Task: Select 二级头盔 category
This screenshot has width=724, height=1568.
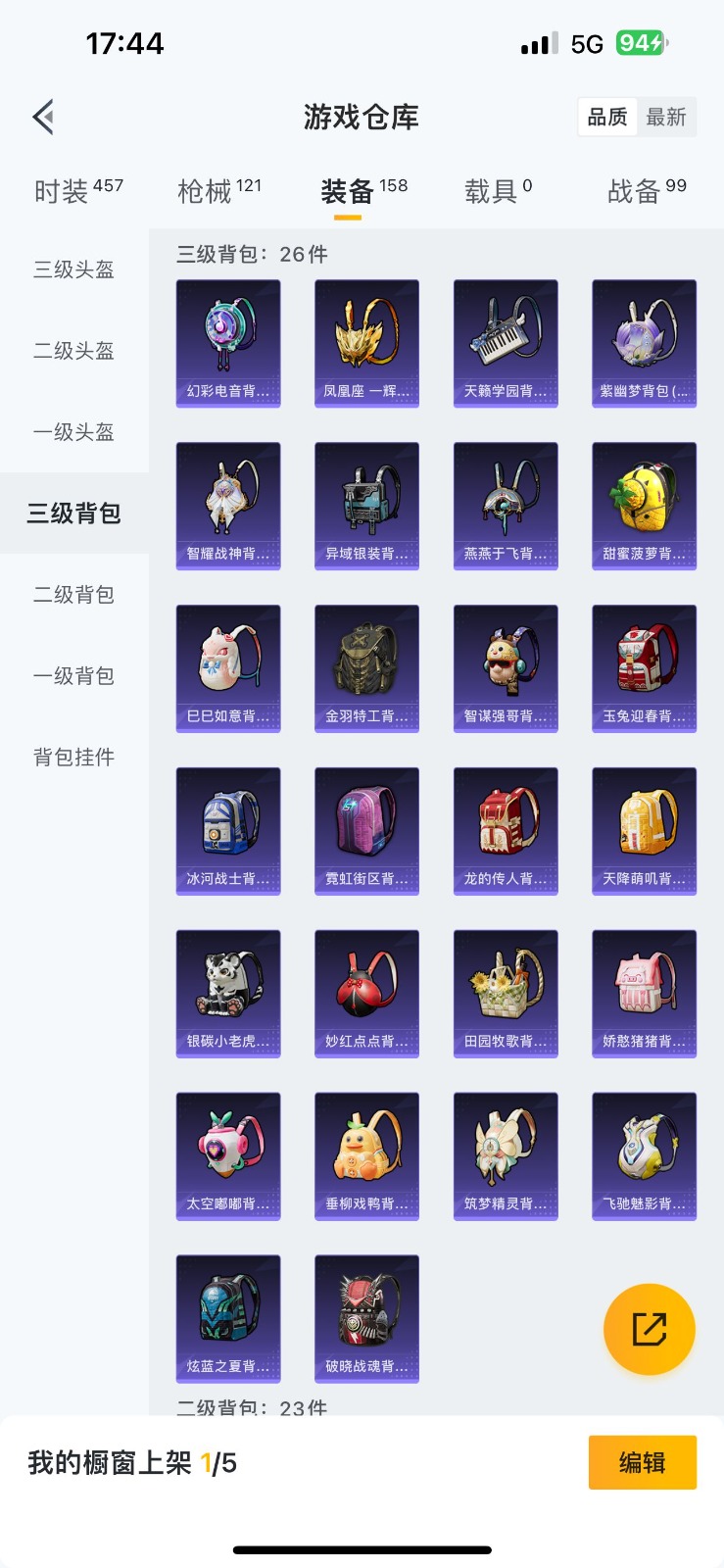Action: click(x=74, y=351)
